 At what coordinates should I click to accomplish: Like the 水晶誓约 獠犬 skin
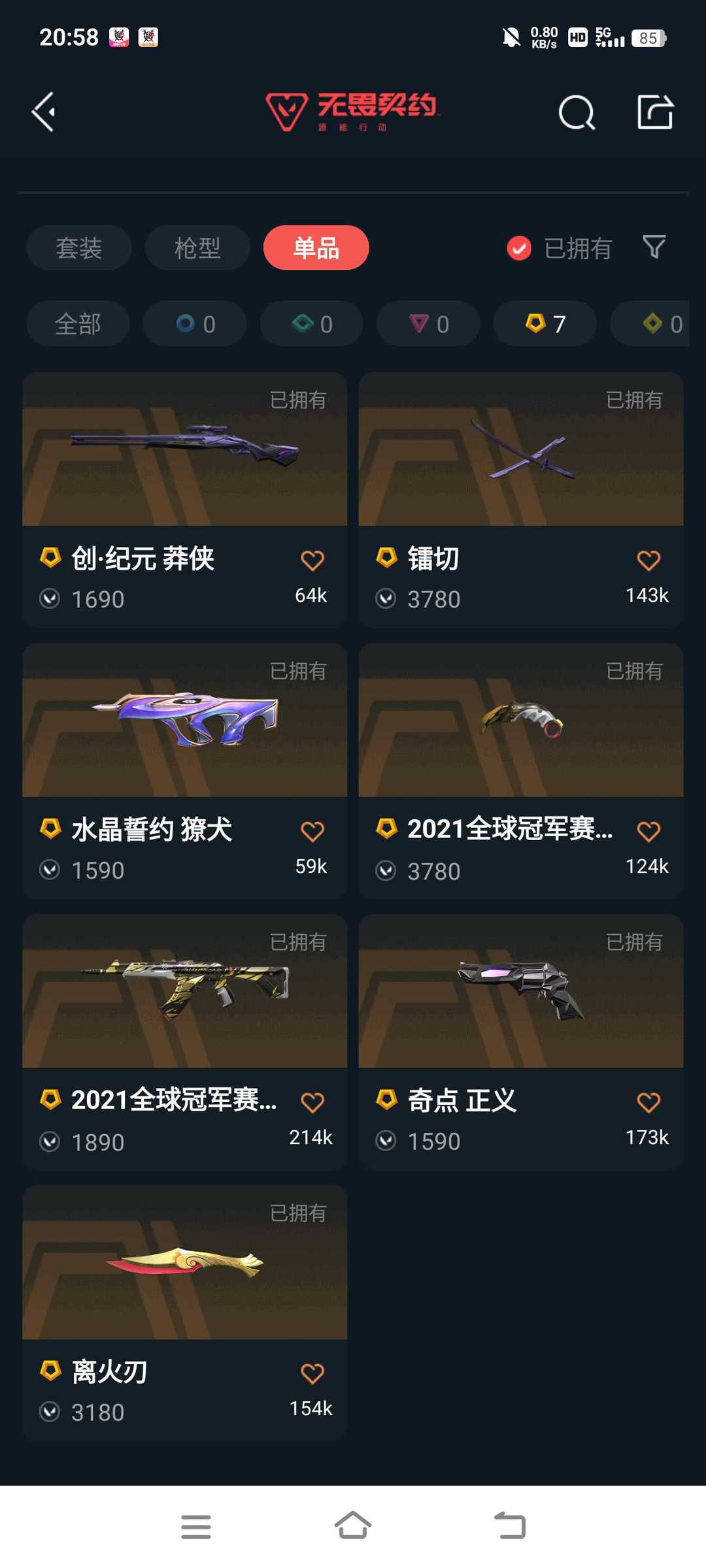click(312, 832)
